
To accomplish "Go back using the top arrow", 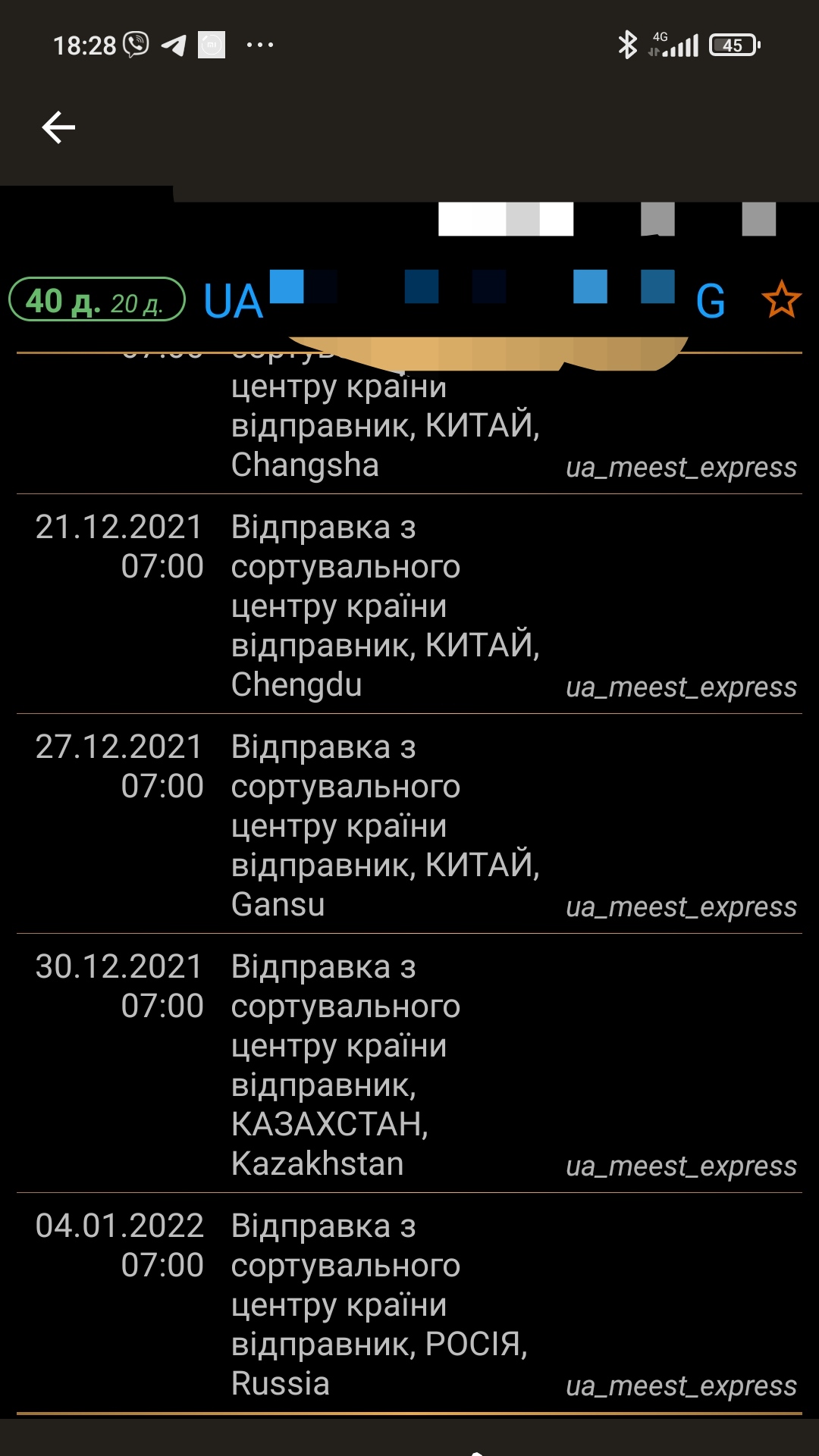I will pyautogui.click(x=58, y=127).
